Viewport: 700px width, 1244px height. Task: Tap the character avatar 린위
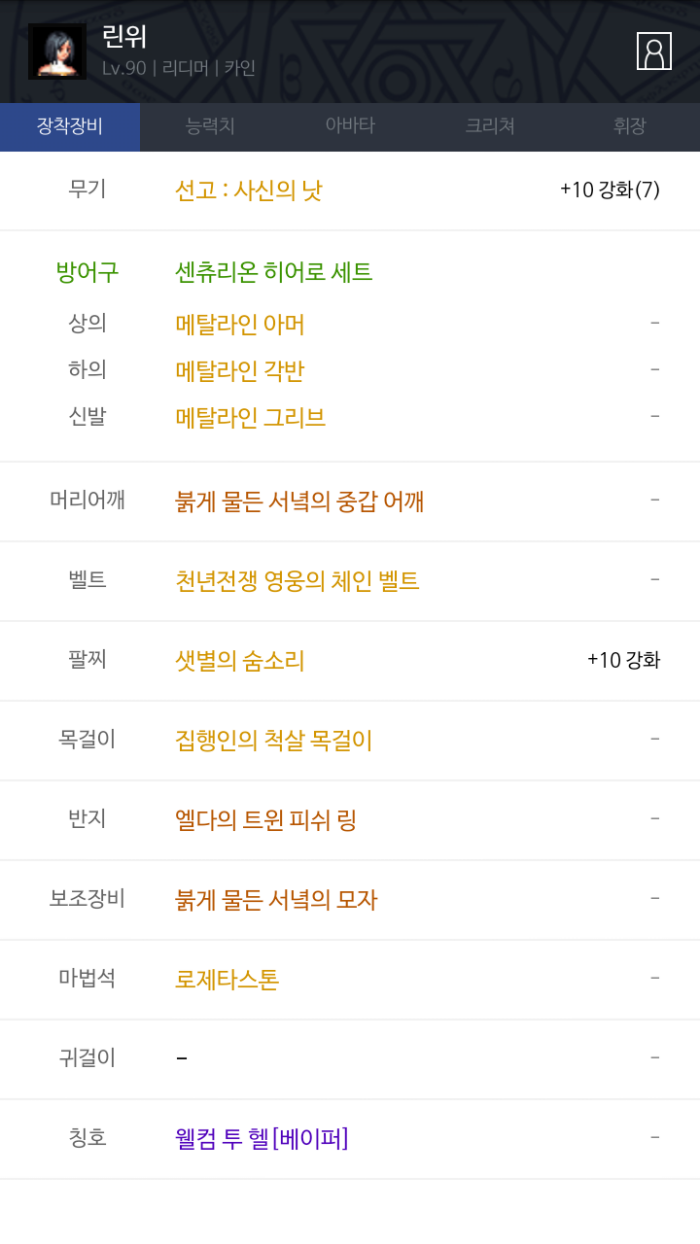coord(57,51)
